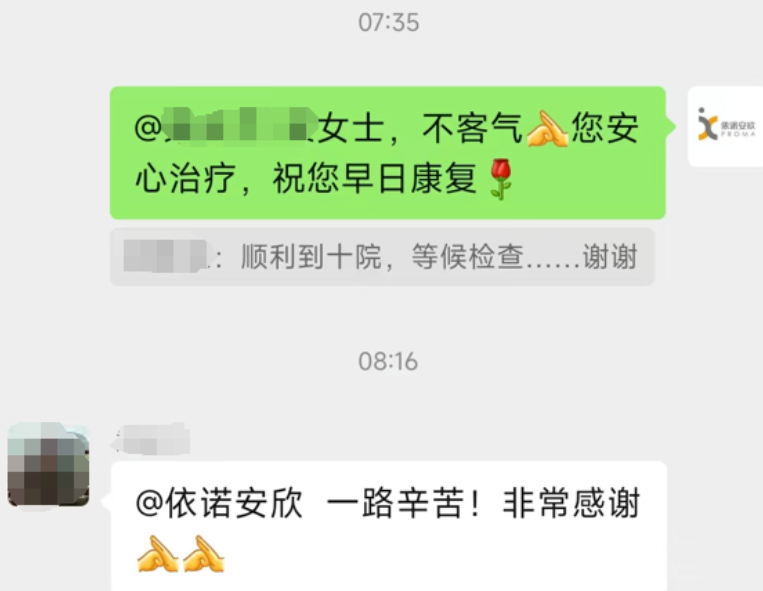Open the blurred avatar beside the 一路辛苦 message
The height and width of the screenshot is (591, 763).
(x=48, y=463)
